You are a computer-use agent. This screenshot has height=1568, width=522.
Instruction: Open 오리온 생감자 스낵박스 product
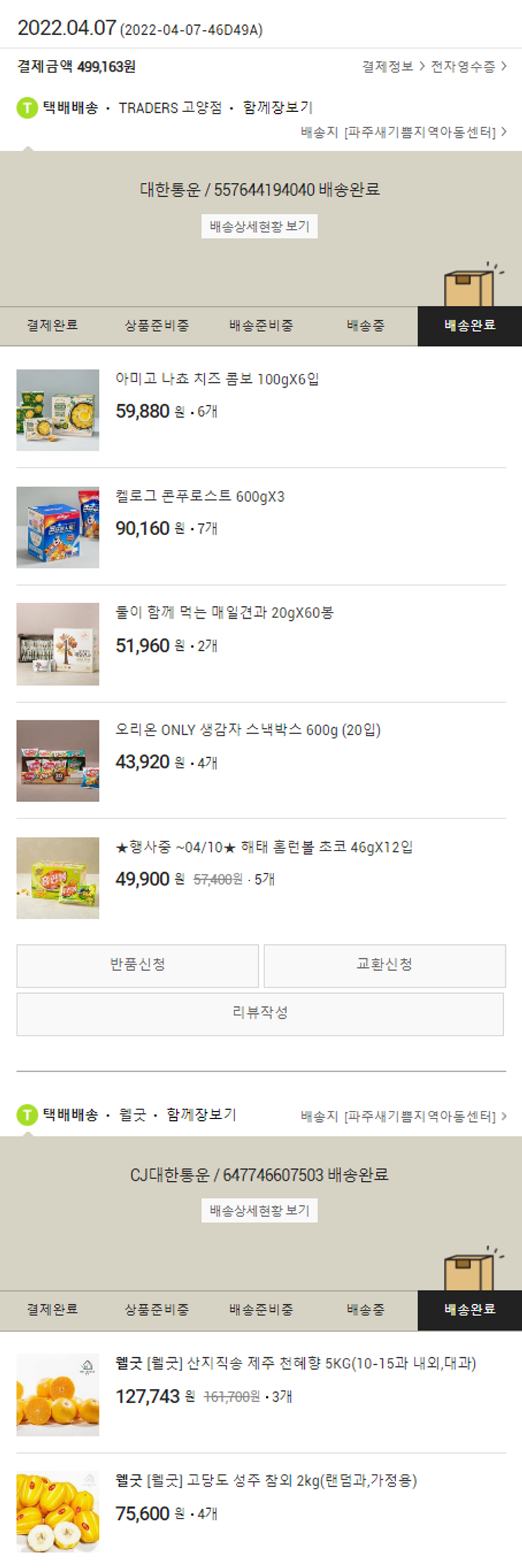click(x=248, y=730)
